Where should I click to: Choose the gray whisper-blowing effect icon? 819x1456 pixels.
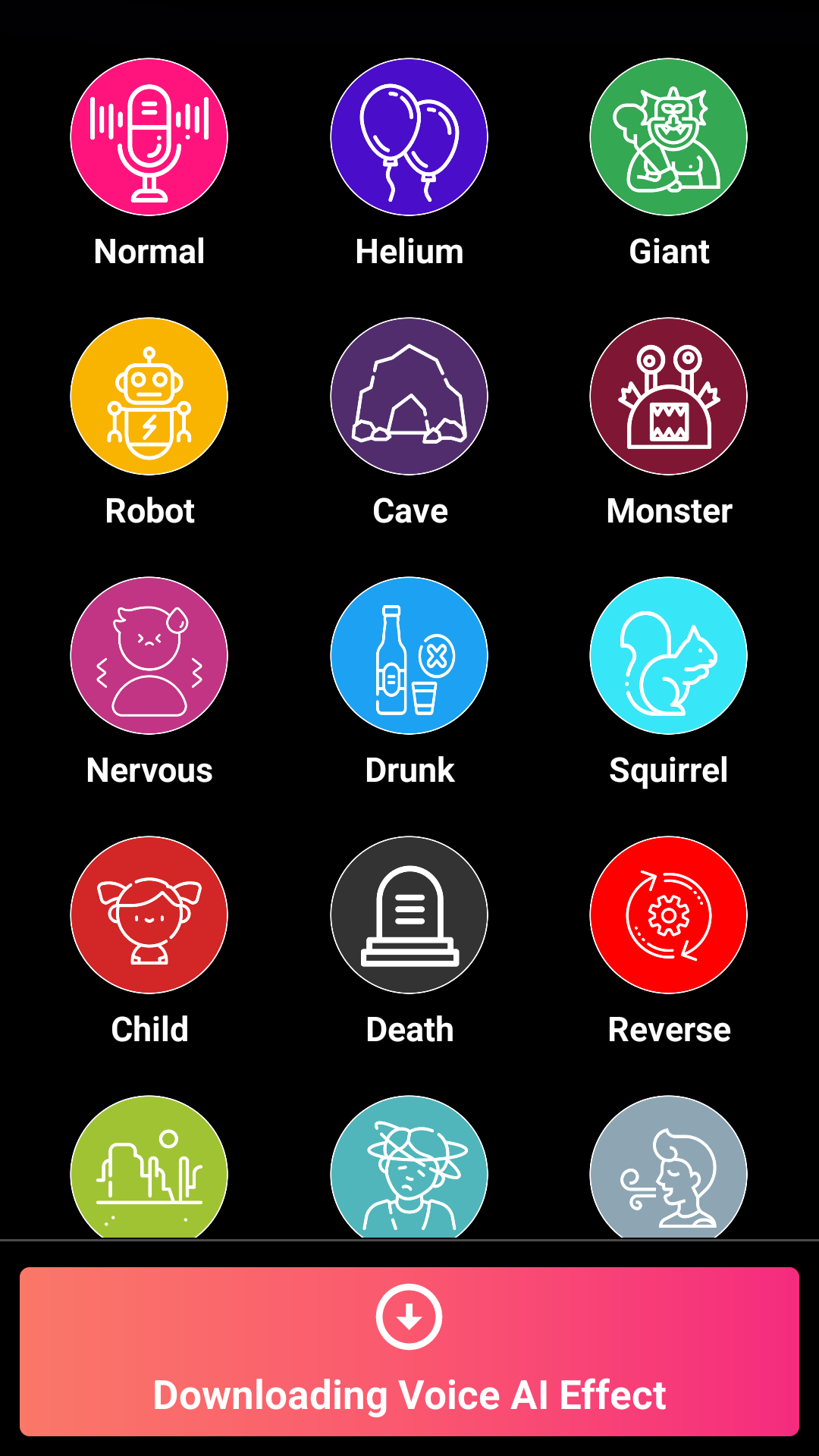(668, 1172)
